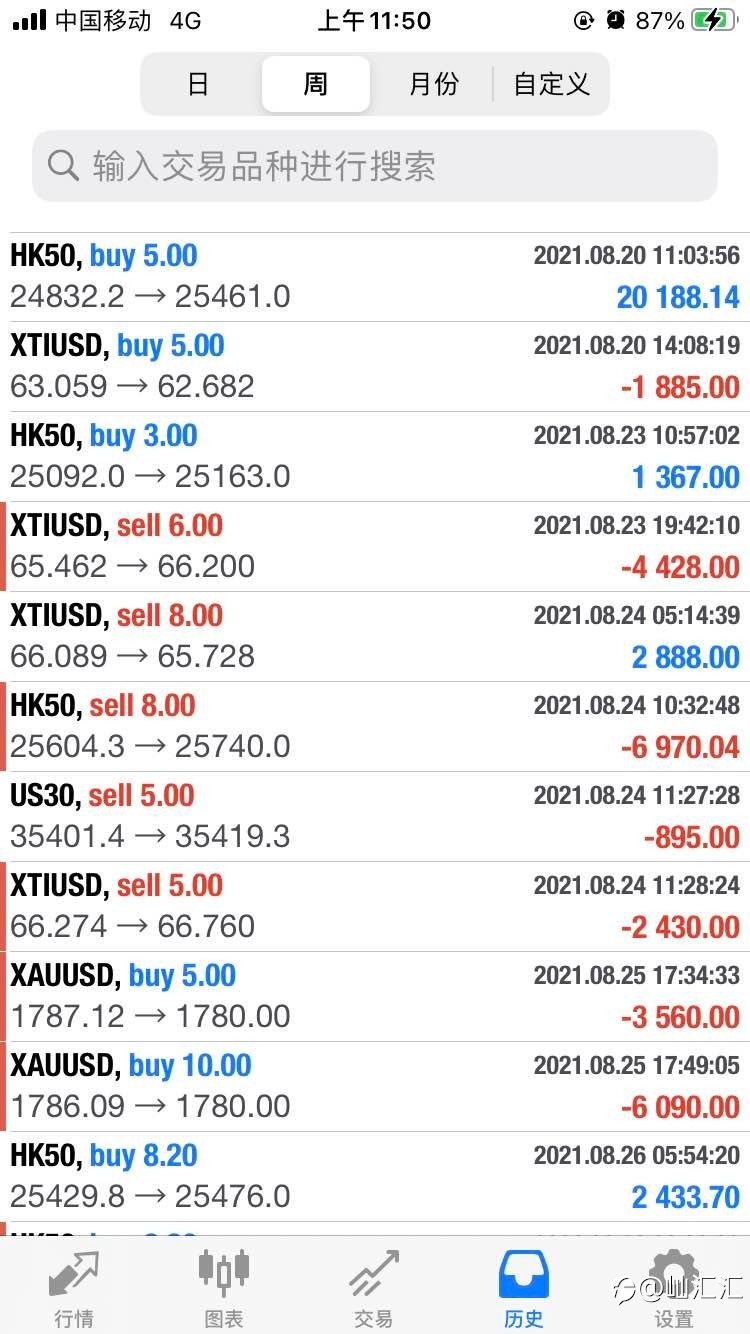The height and width of the screenshot is (1334, 750).
Task: Choose the 自定义 custom period
Action: pyautogui.click(x=551, y=84)
